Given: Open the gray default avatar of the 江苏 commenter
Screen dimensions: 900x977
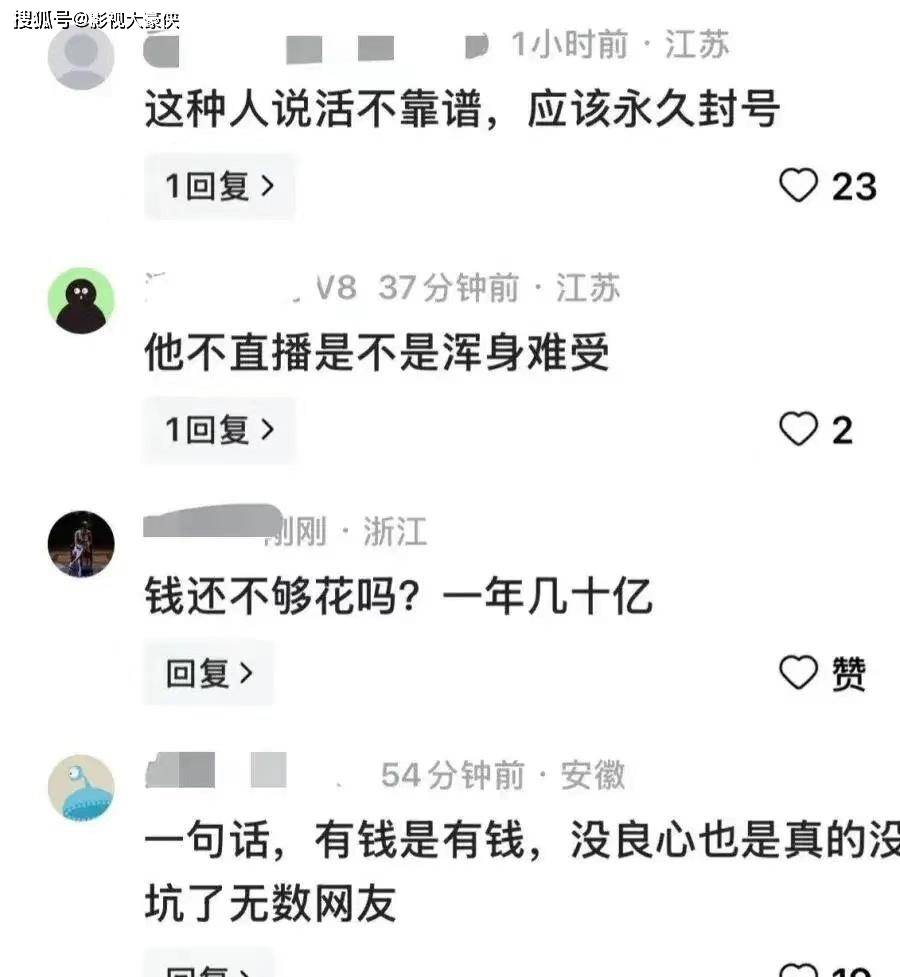Looking at the screenshot, I should pos(81,57).
